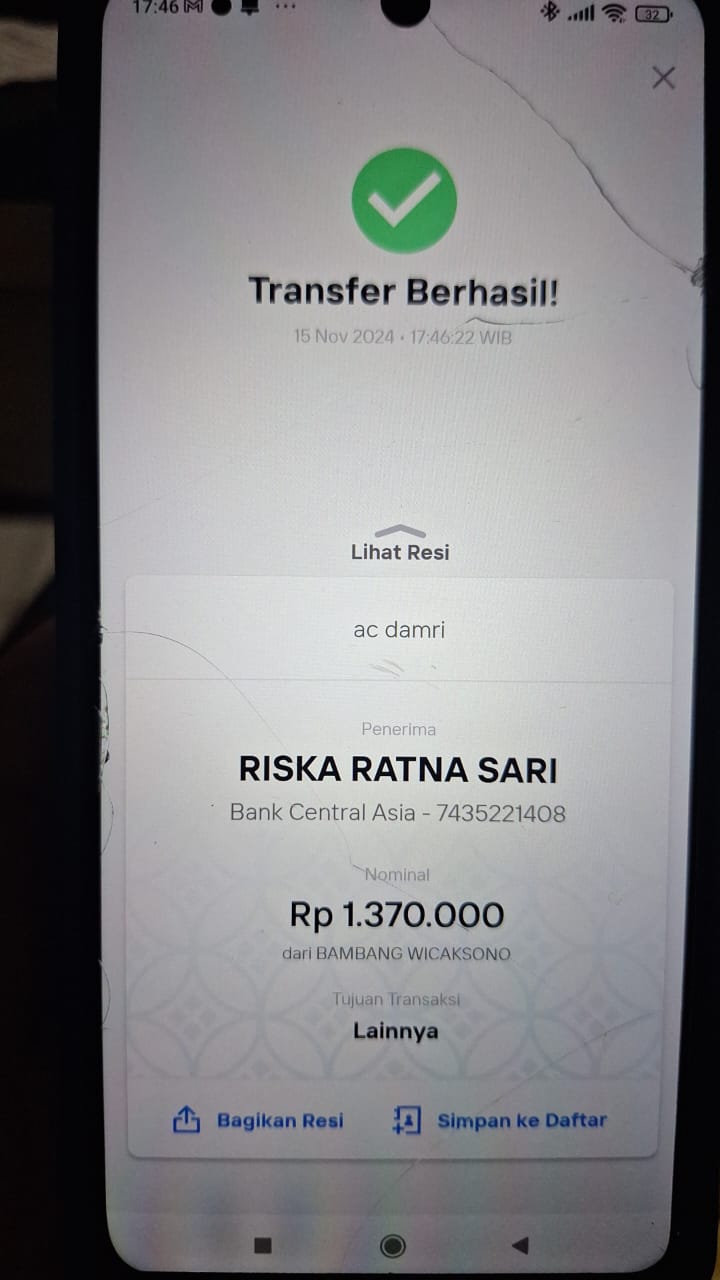Go to the home screen
The height and width of the screenshot is (1280, 720).
coord(393,1245)
